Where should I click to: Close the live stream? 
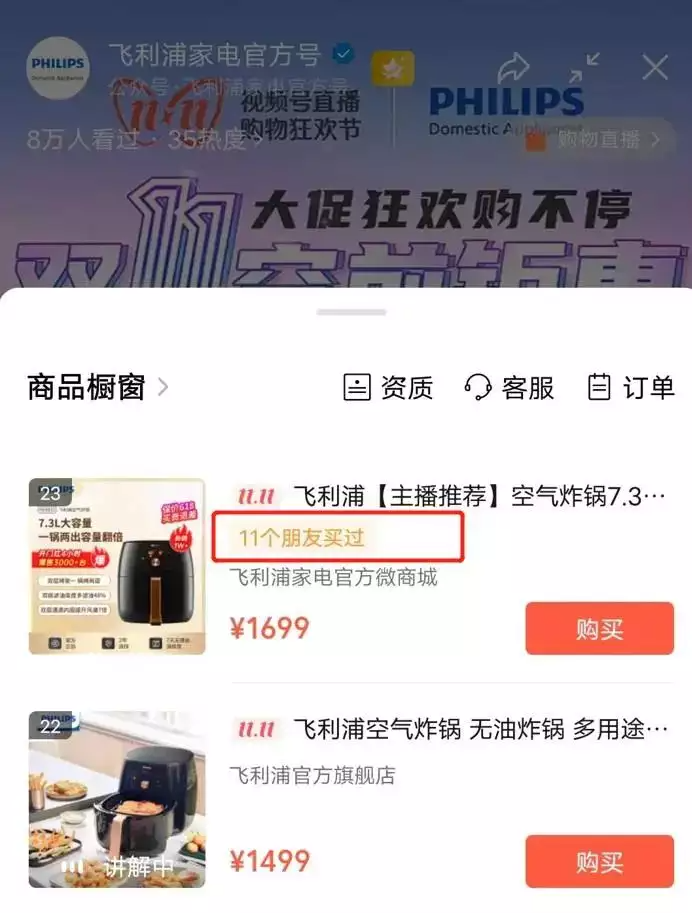point(655,68)
